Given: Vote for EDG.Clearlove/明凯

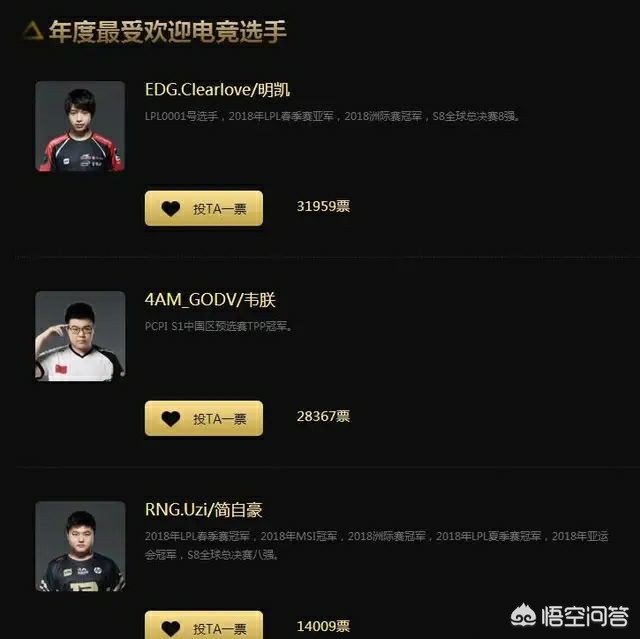Looking at the screenshot, I should click(x=204, y=208).
